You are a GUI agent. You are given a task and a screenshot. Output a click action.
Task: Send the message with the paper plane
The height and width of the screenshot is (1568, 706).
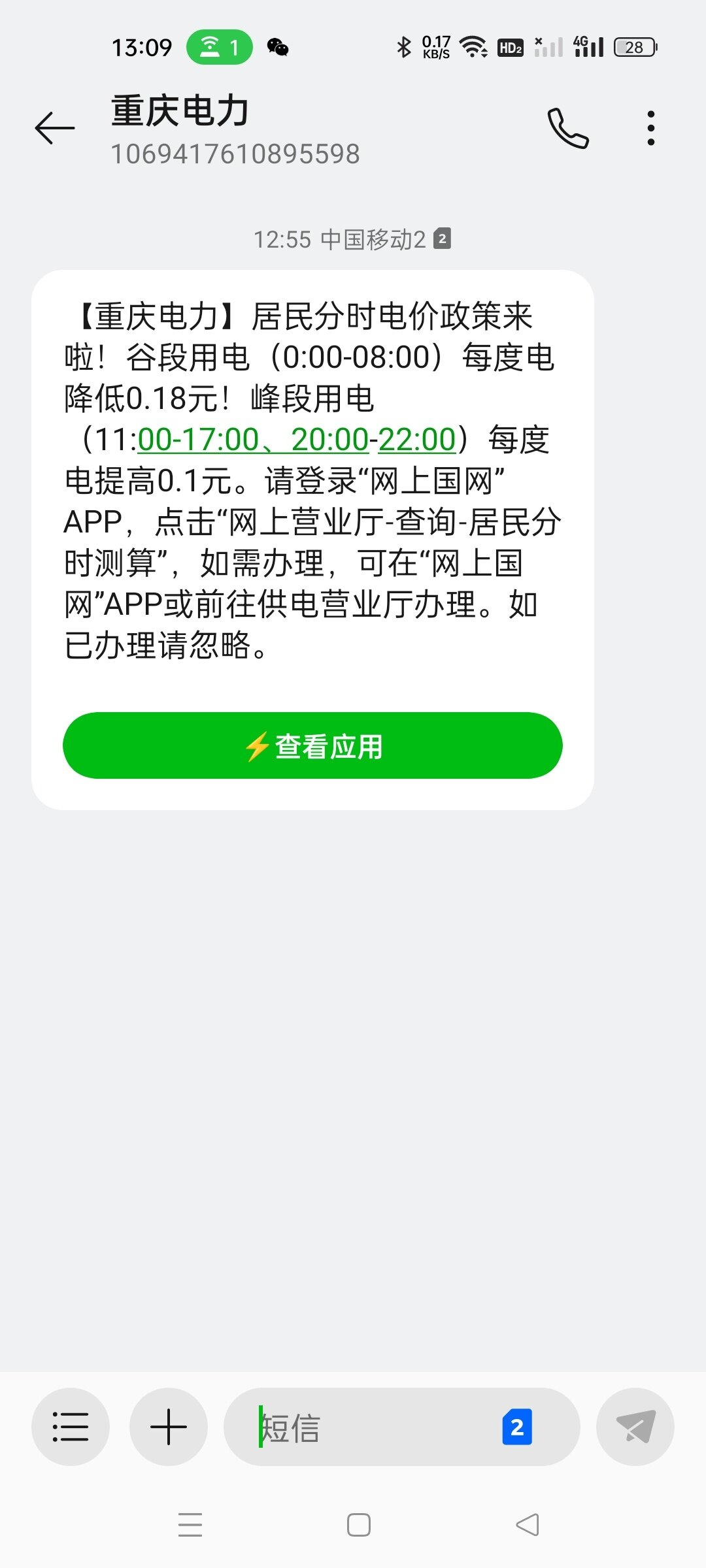tap(635, 1427)
